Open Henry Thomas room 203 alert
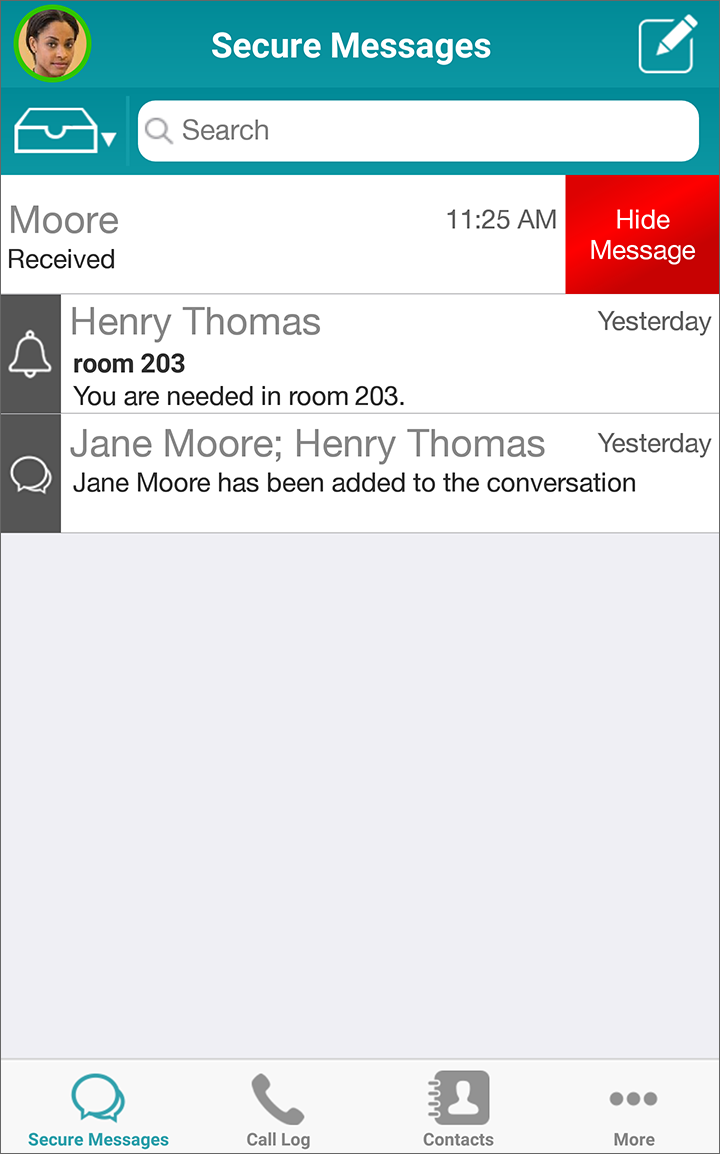720x1154 pixels. pos(360,354)
